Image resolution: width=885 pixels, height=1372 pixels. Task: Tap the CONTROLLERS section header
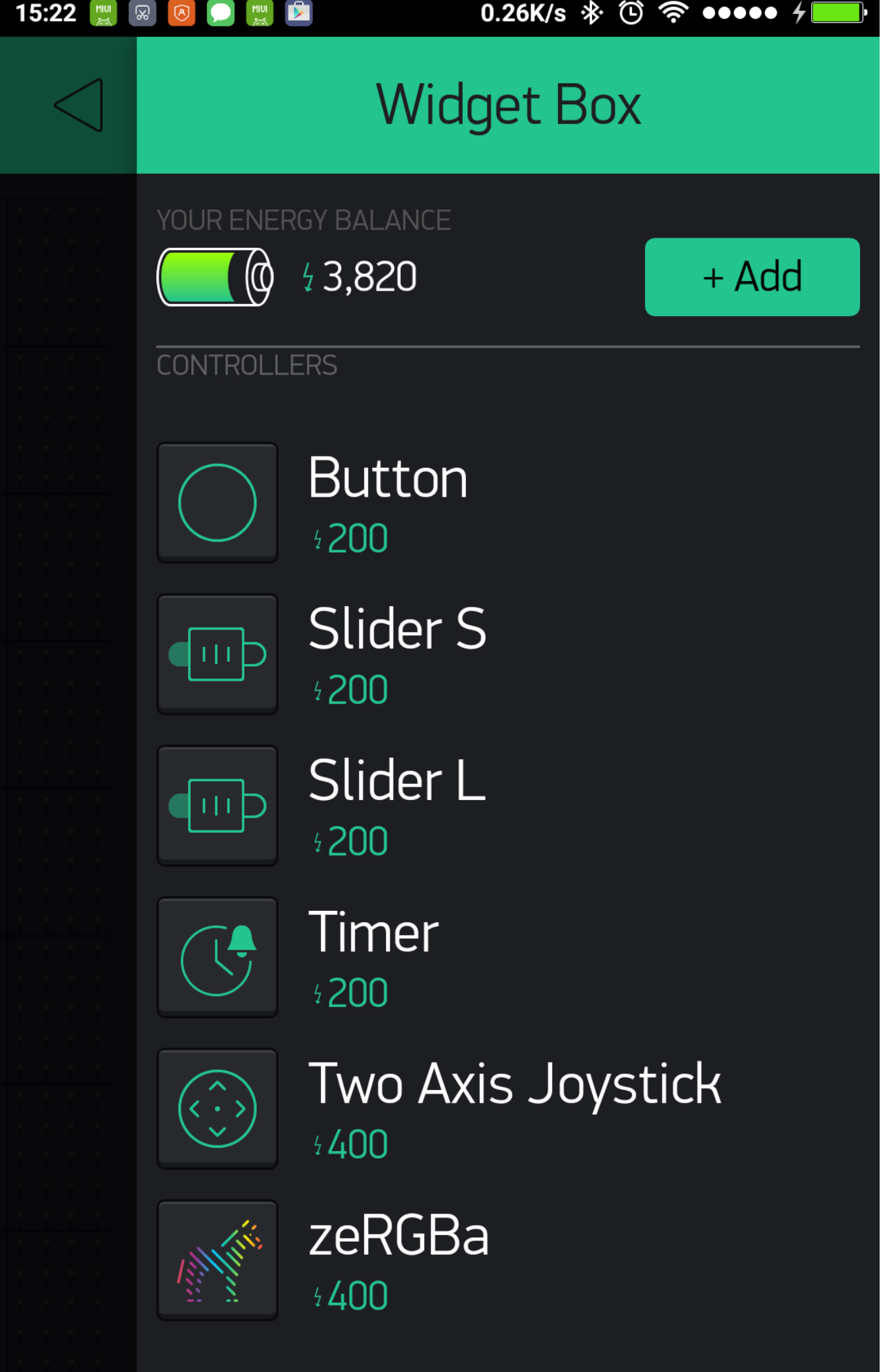[x=247, y=363]
